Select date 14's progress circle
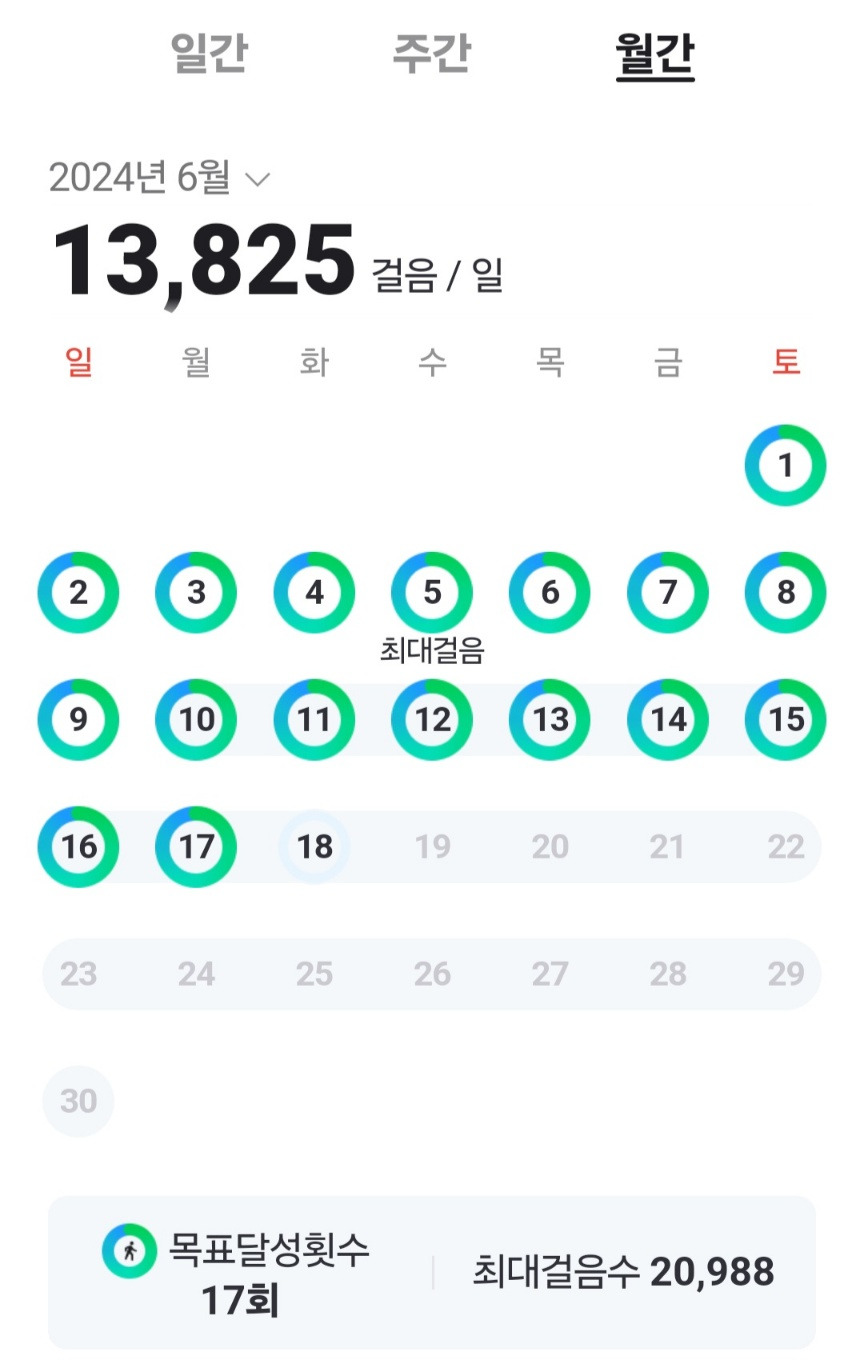 [x=667, y=719]
